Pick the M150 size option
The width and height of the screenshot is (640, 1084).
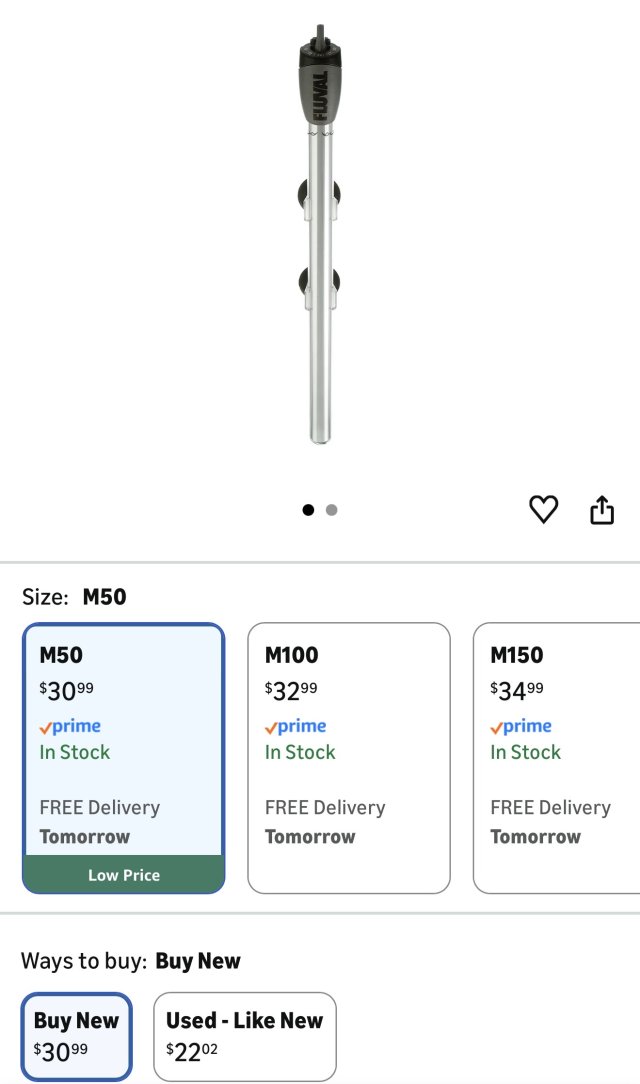coord(556,756)
